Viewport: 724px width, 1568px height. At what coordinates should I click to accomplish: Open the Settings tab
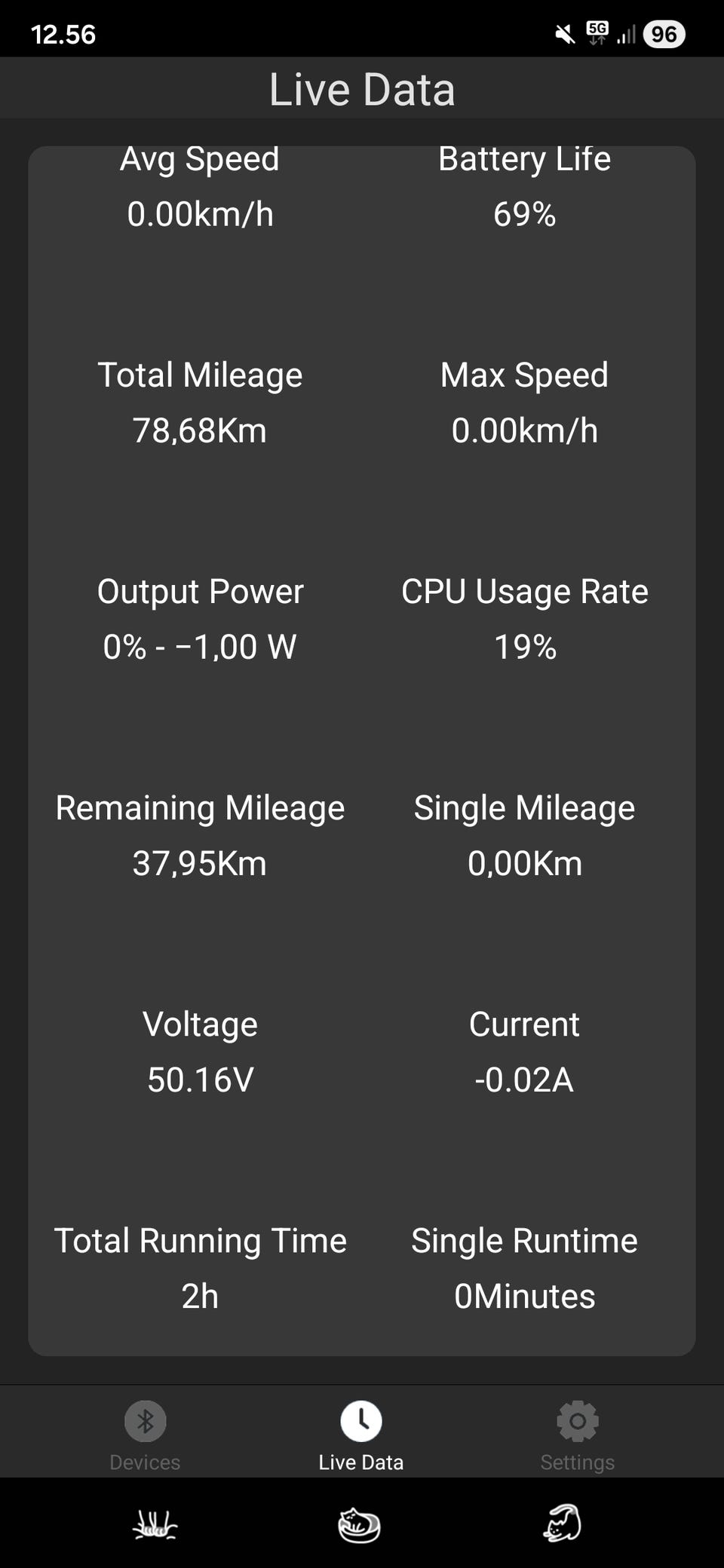coord(577,1434)
